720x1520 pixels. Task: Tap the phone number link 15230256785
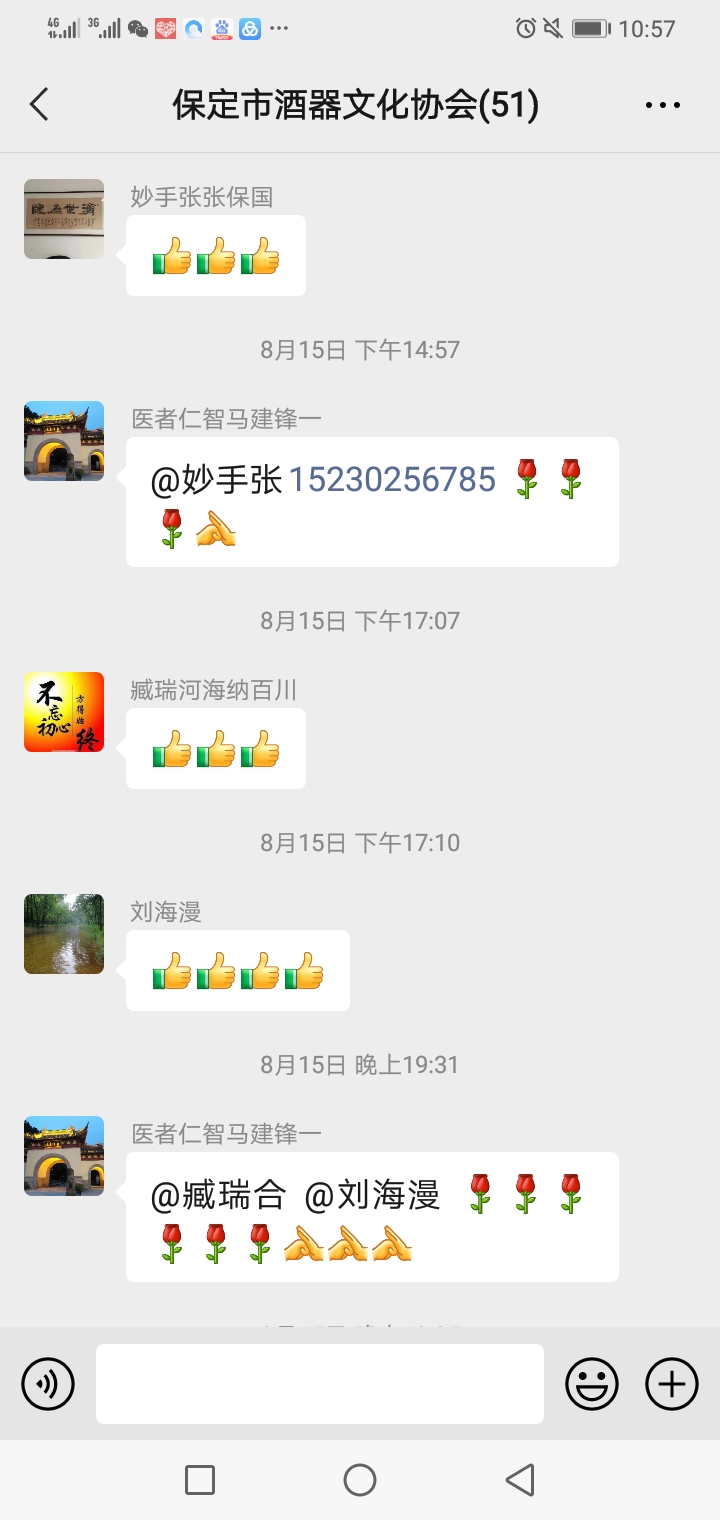point(392,480)
